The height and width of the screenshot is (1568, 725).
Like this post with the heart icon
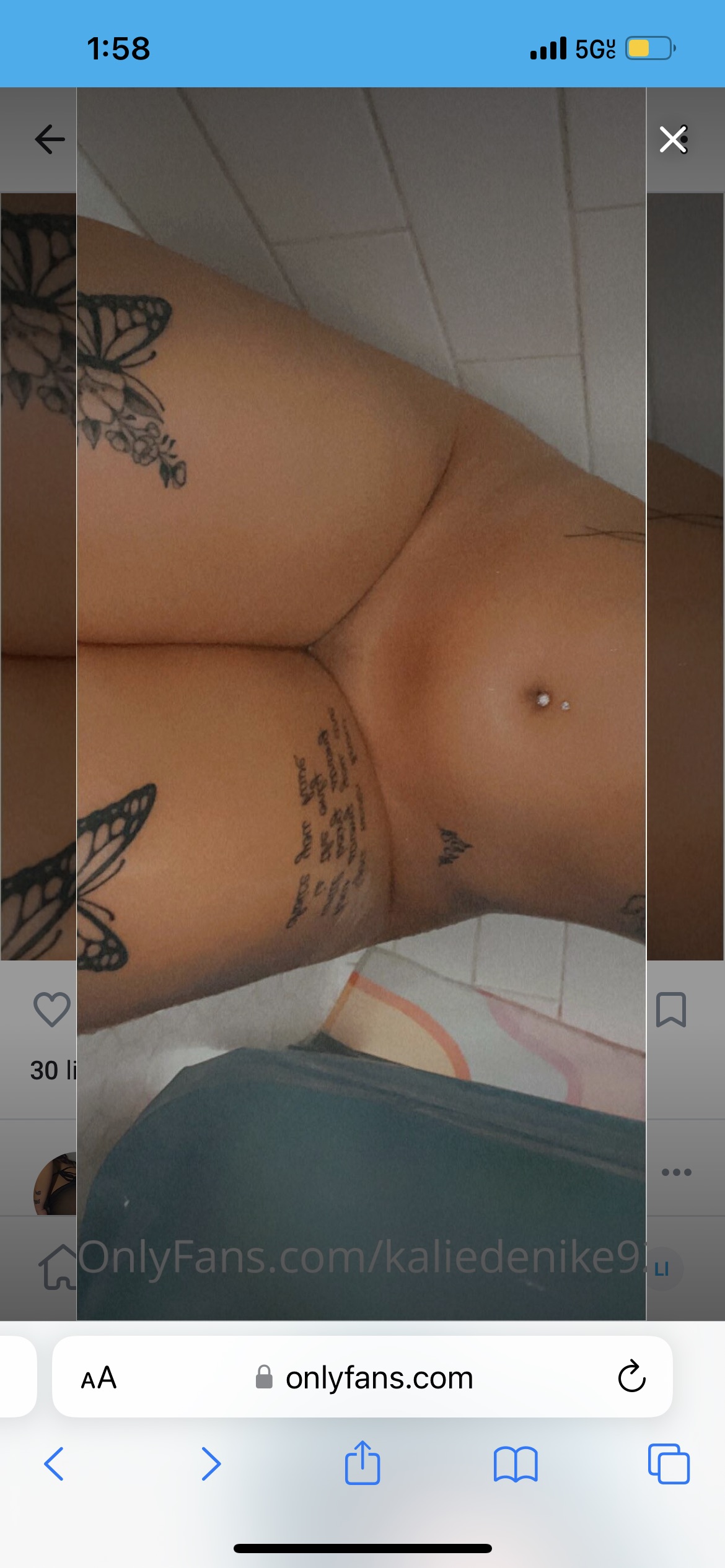[x=51, y=1009]
